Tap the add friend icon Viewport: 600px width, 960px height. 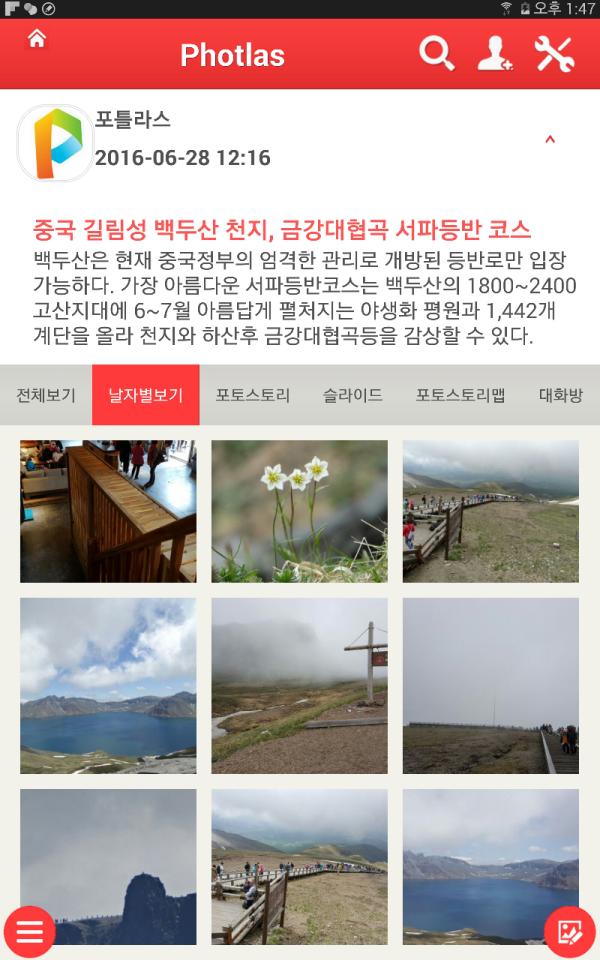494,53
